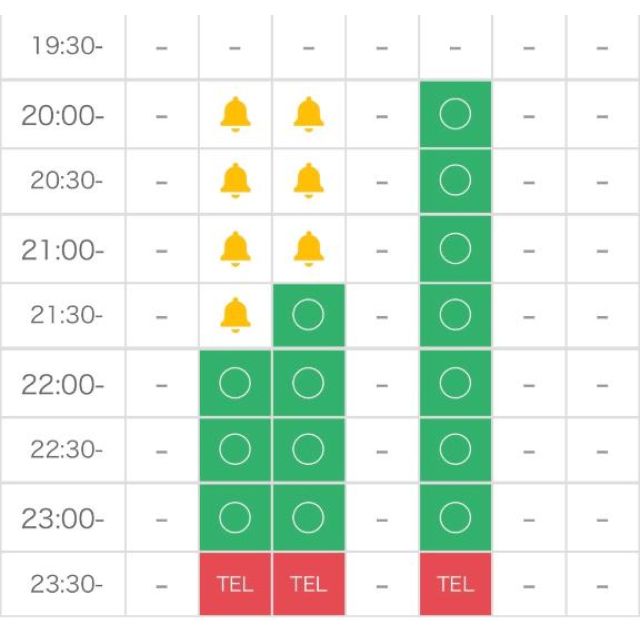
Task: Select the available 20:00 slot with green circle
Action: [455, 115]
